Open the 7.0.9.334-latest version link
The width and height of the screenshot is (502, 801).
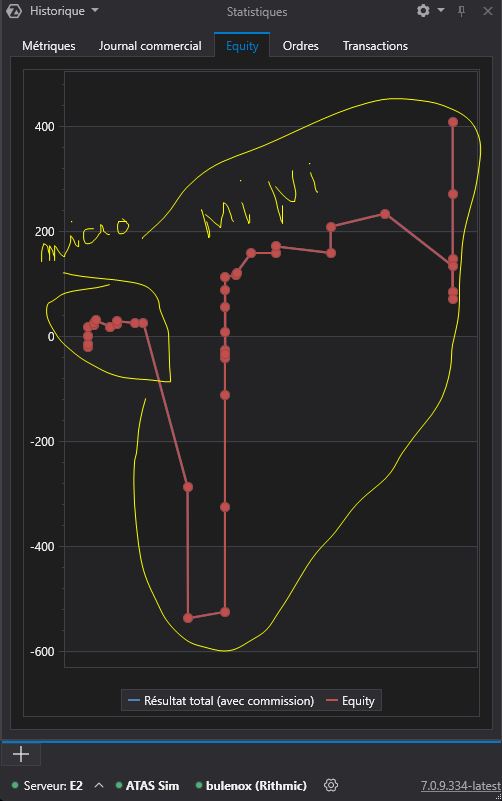tap(460, 786)
